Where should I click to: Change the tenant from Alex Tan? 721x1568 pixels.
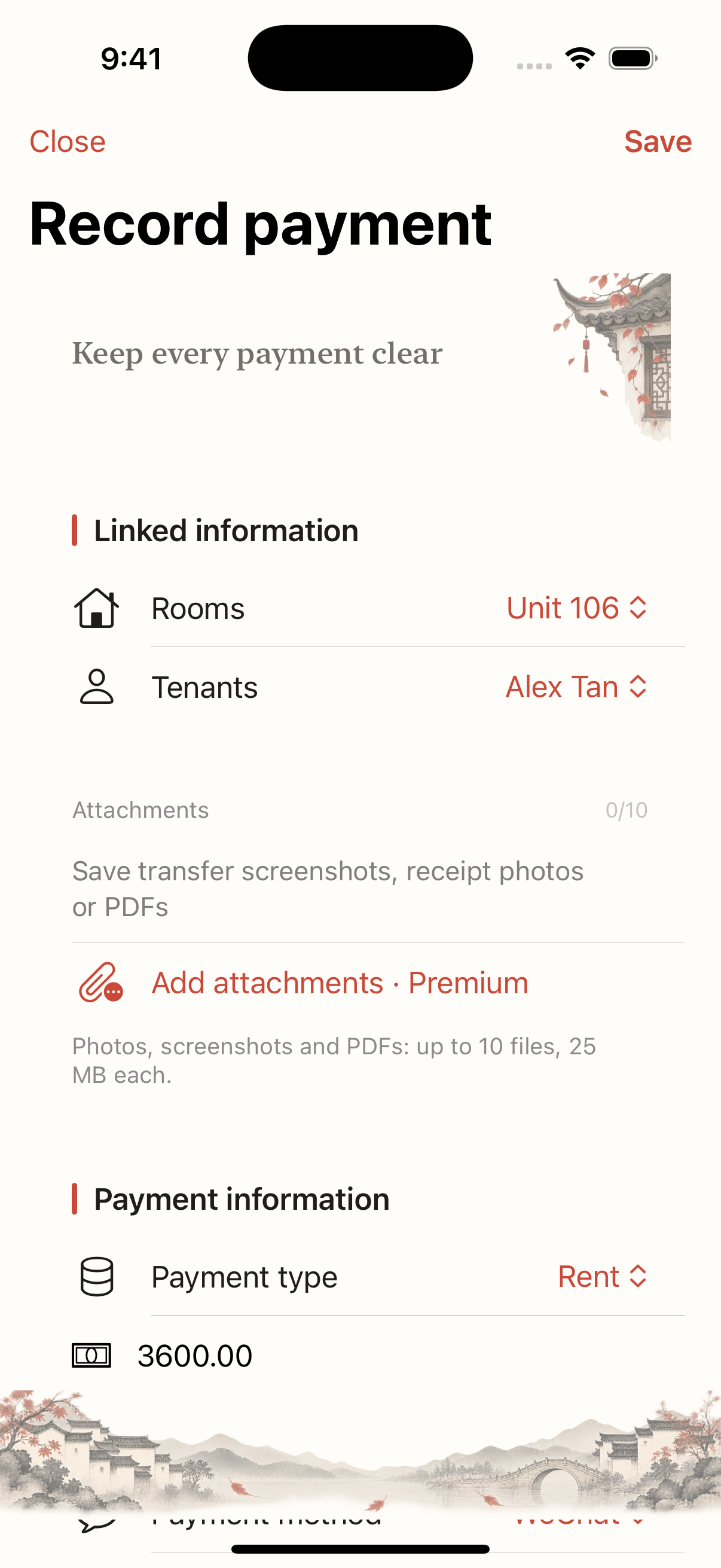576,687
